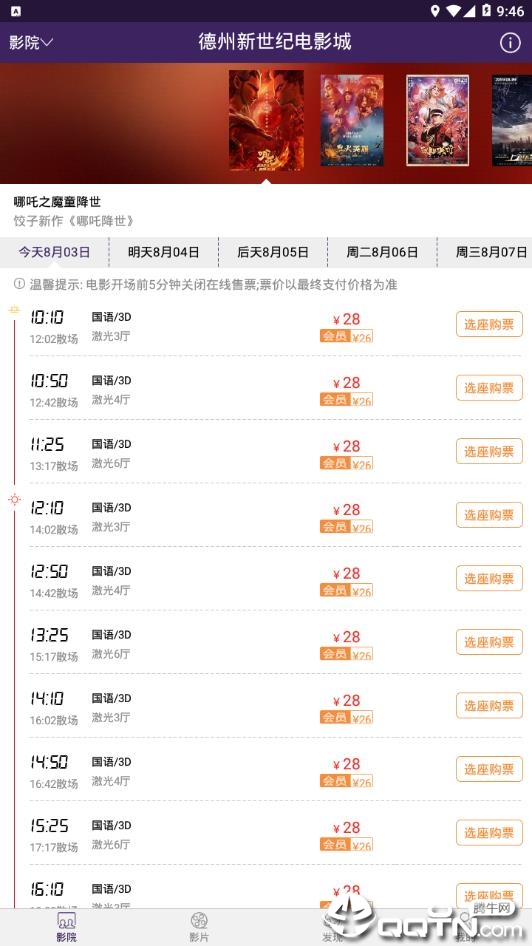Tap 选座购票 for 10:50 showing
532x946 pixels.
click(x=489, y=387)
